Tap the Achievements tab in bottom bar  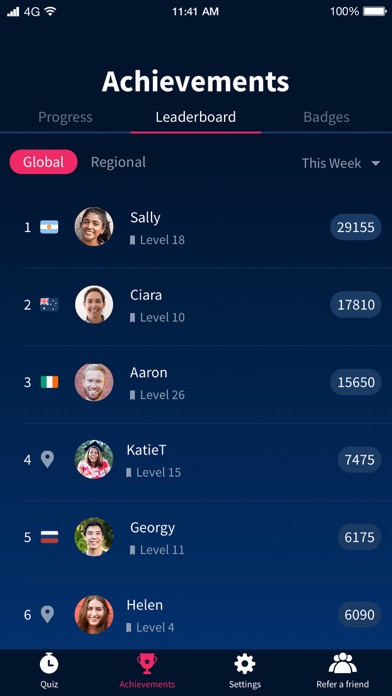click(x=147, y=671)
